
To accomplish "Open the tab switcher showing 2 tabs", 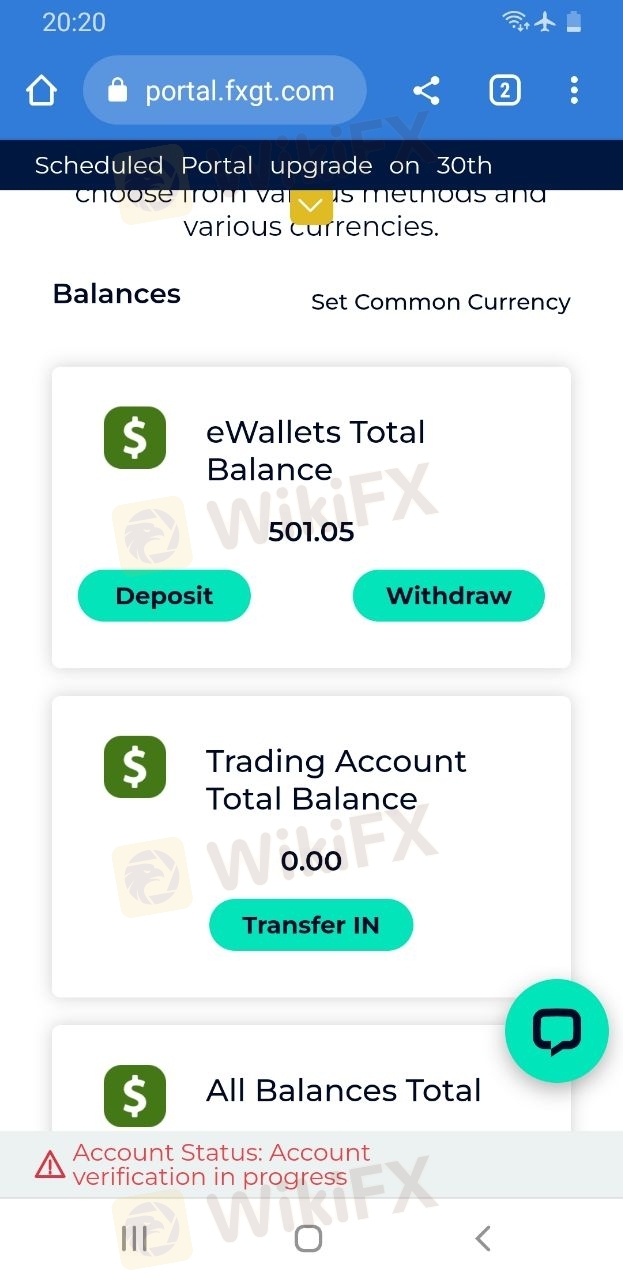I will point(504,91).
